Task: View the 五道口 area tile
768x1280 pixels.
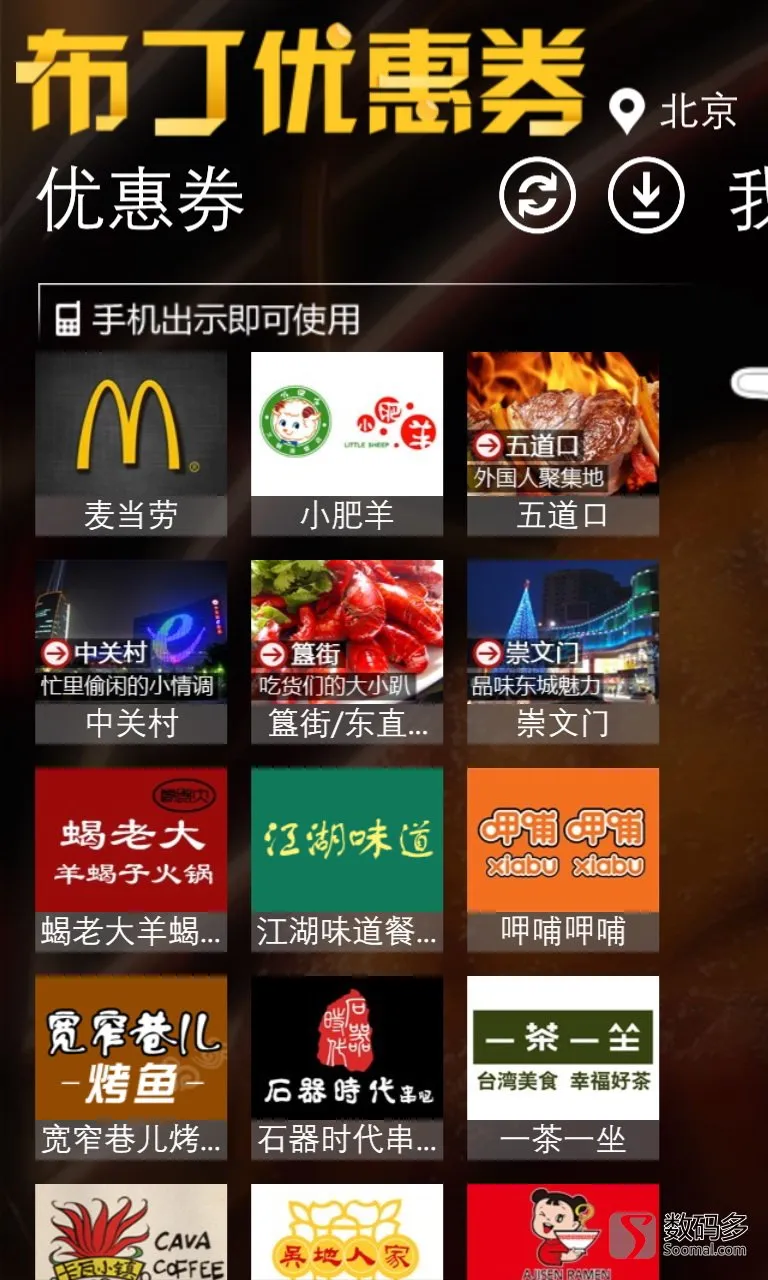Action: click(x=563, y=443)
